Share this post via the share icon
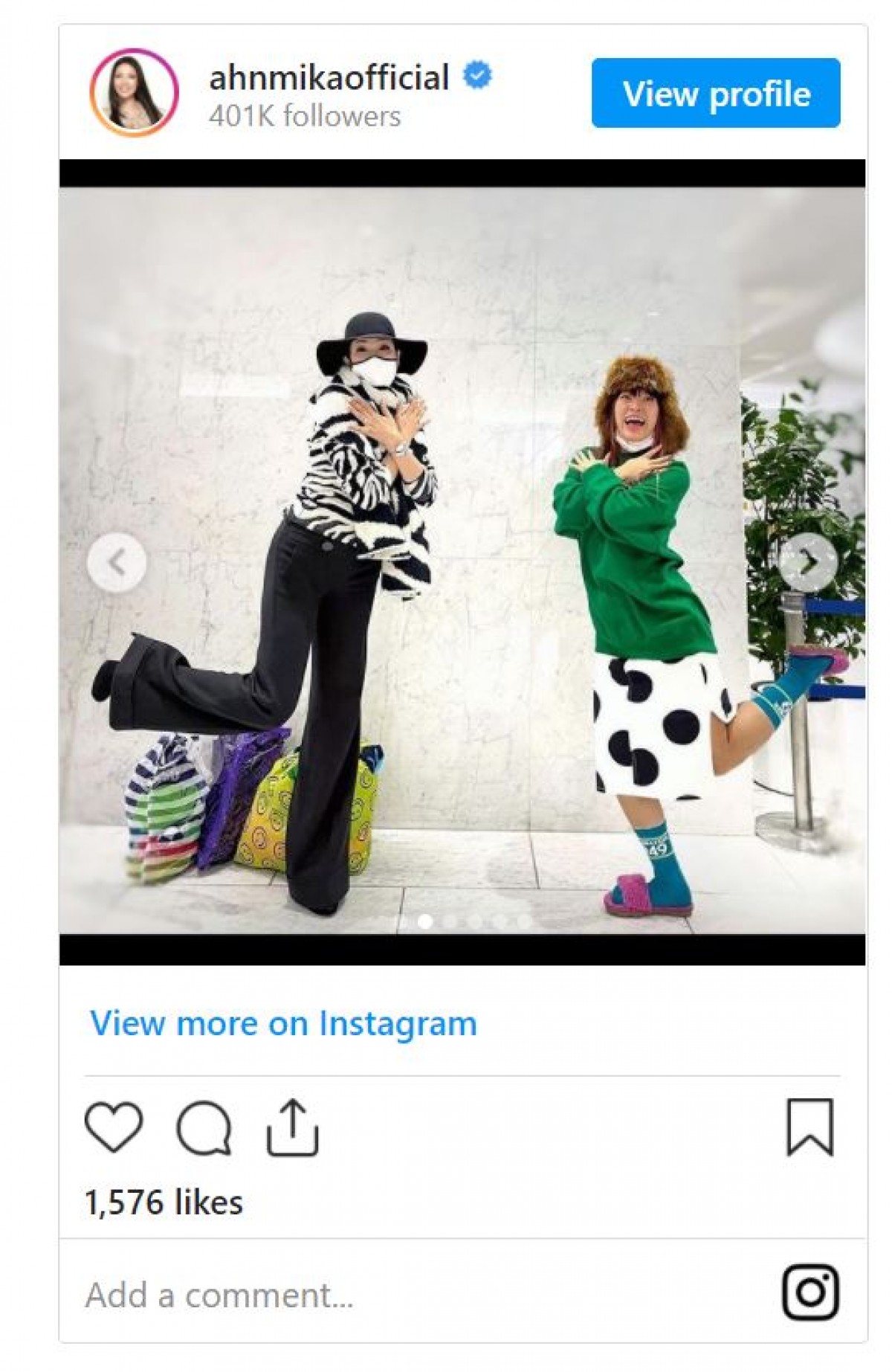This screenshot has width=892, height=1372. (292, 1127)
